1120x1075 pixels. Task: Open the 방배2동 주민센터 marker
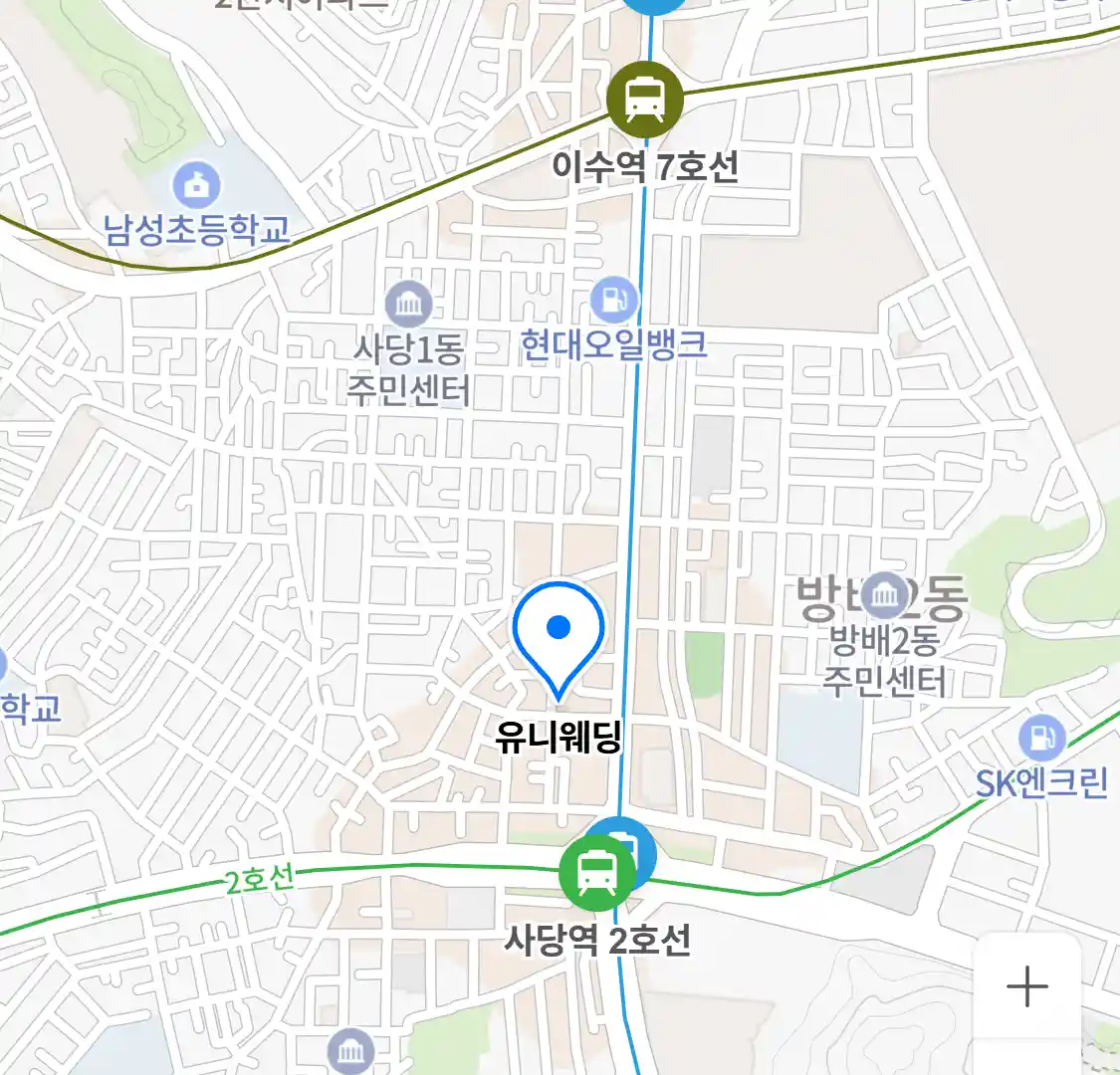click(884, 597)
